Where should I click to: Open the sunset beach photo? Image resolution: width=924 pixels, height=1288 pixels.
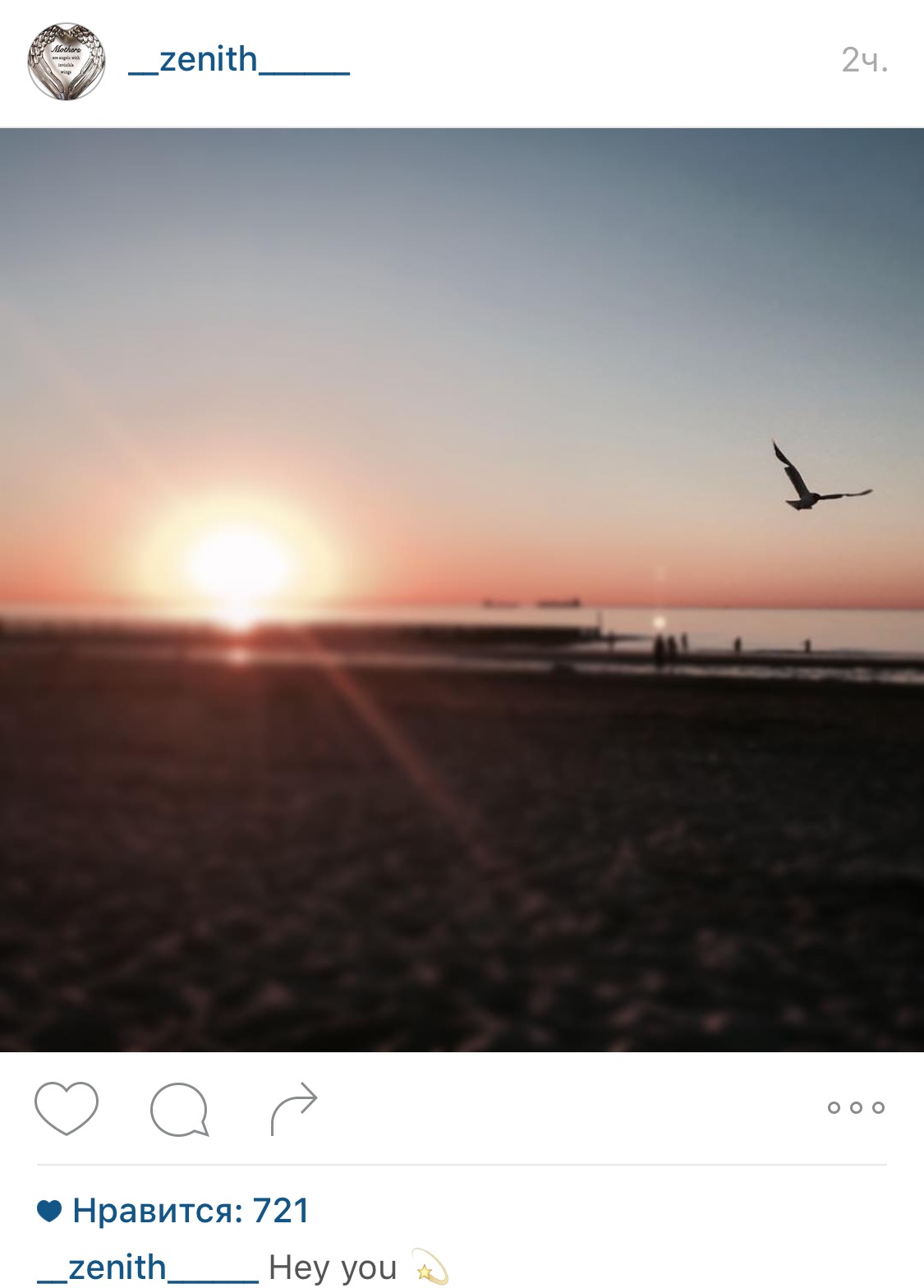click(x=462, y=590)
